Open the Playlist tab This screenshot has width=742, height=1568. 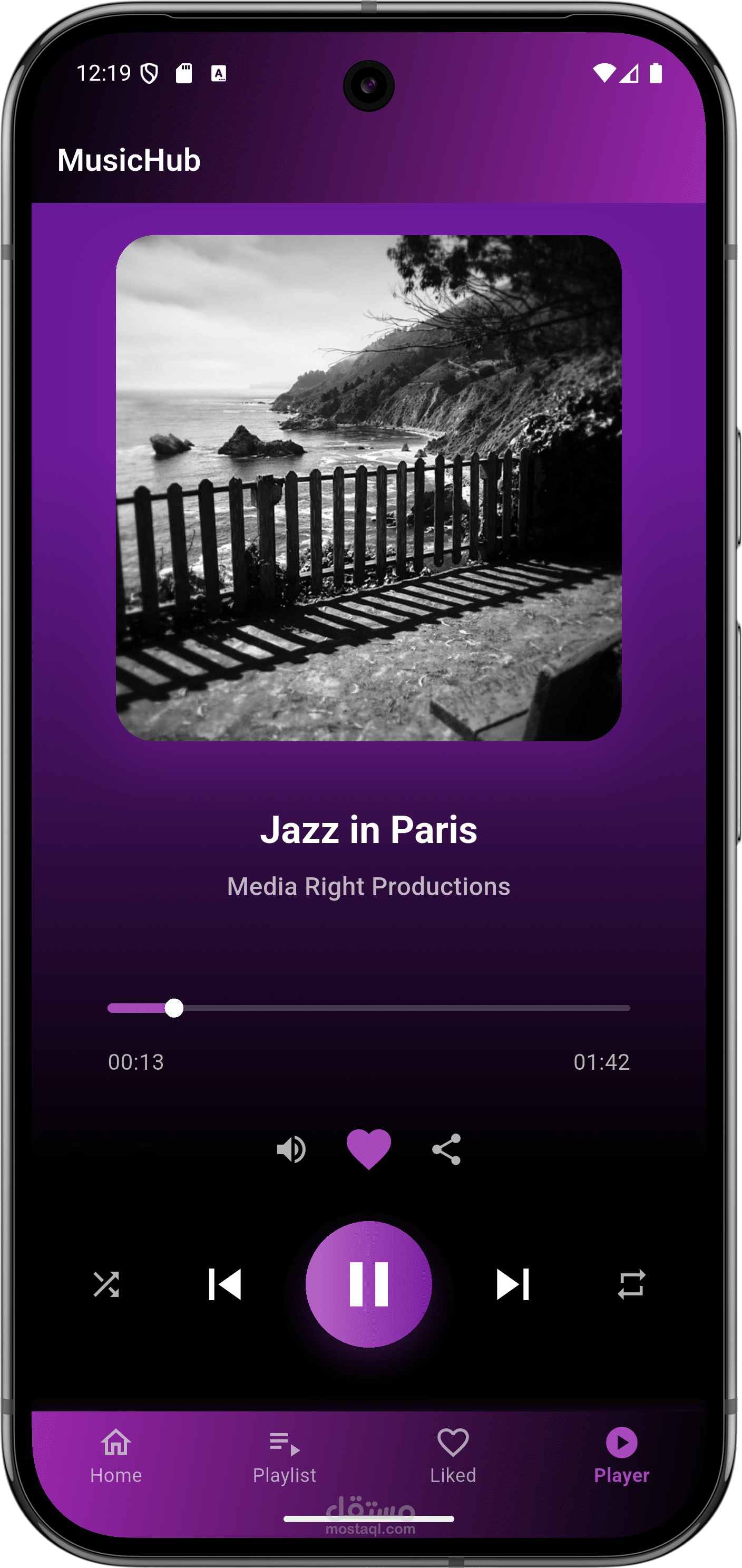(x=285, y=1457)
